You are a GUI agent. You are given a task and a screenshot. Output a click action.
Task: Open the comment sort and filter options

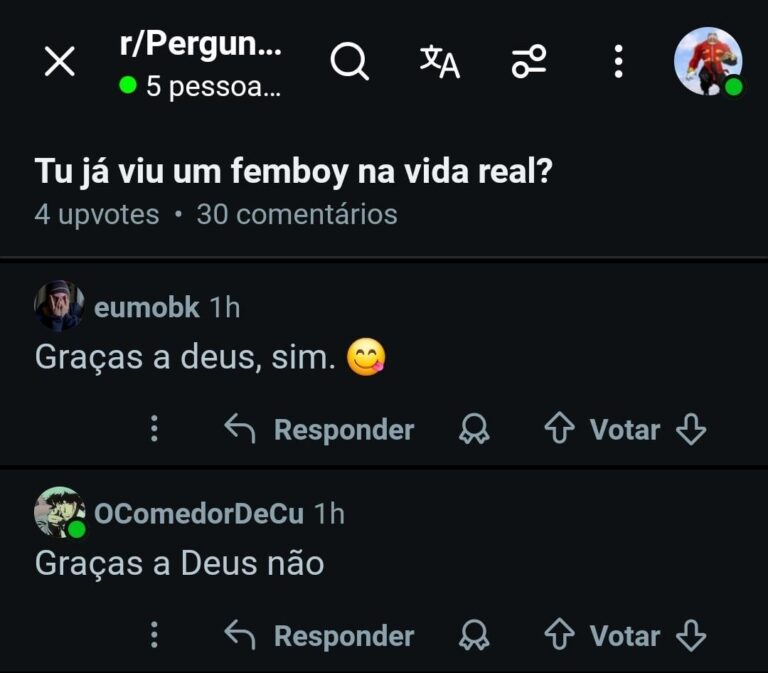[529, 62]
